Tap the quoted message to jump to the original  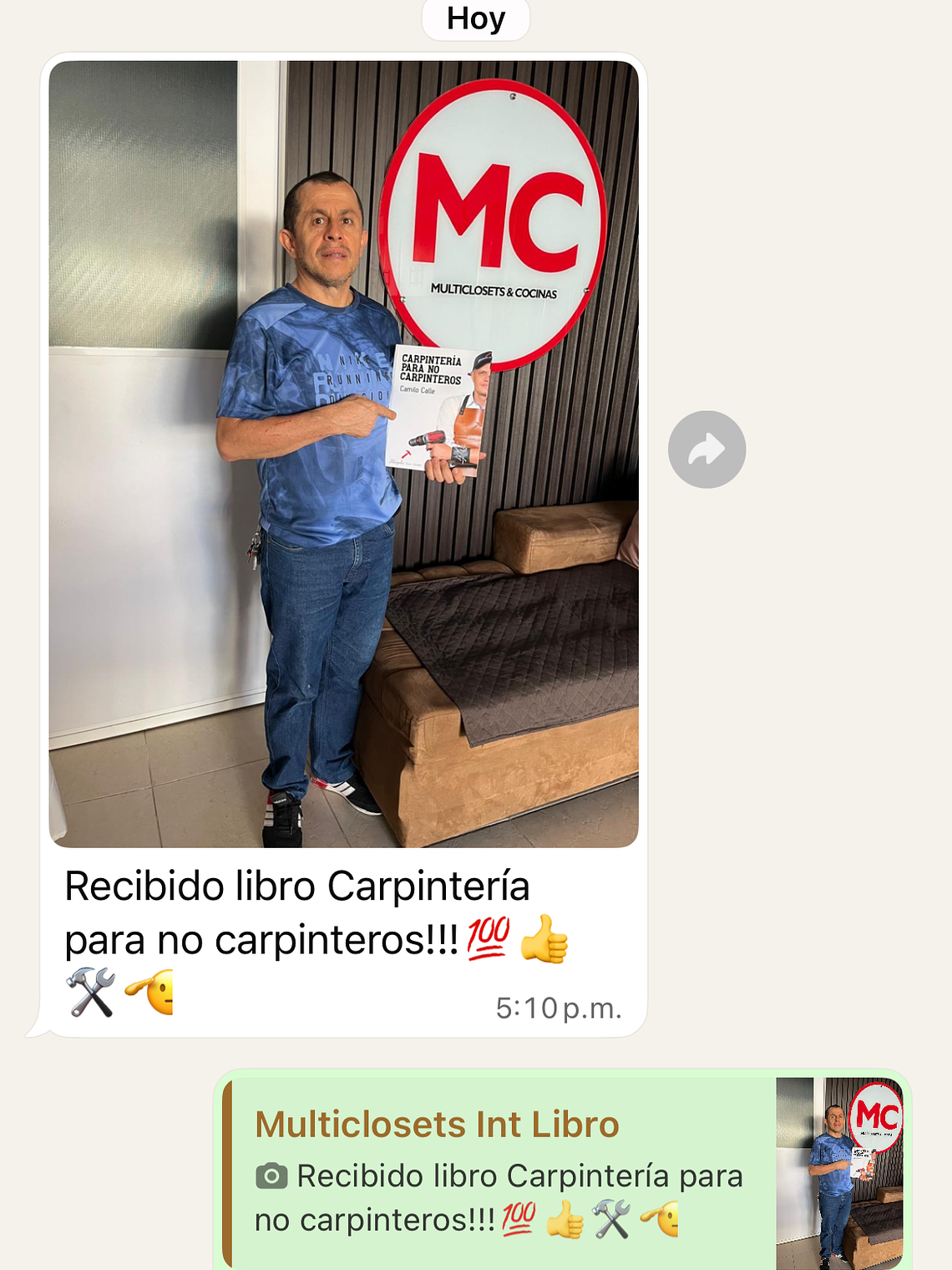coord(501,1178)
